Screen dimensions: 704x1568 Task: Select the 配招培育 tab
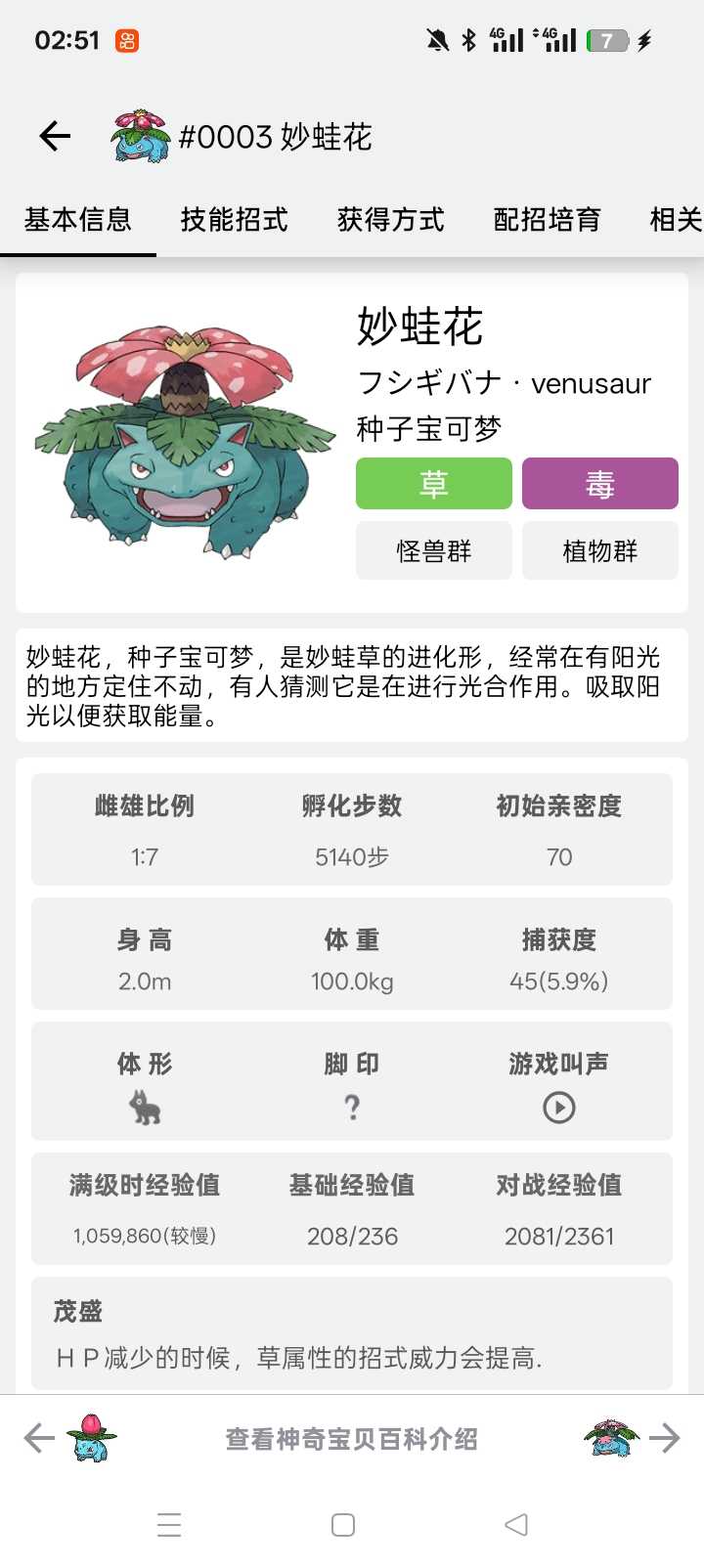coord(547,220)
